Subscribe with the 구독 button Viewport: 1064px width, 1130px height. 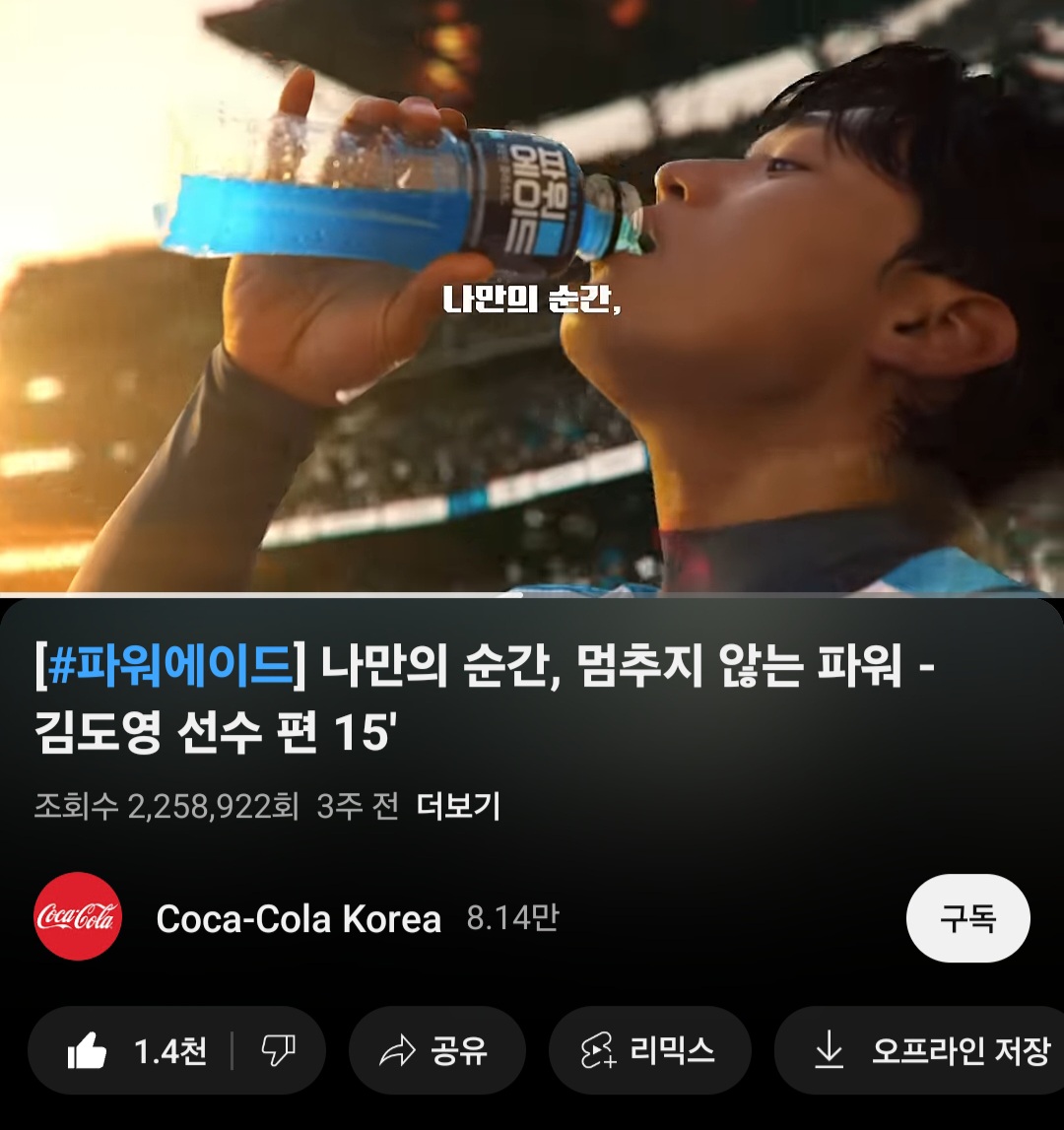[967, 918]
